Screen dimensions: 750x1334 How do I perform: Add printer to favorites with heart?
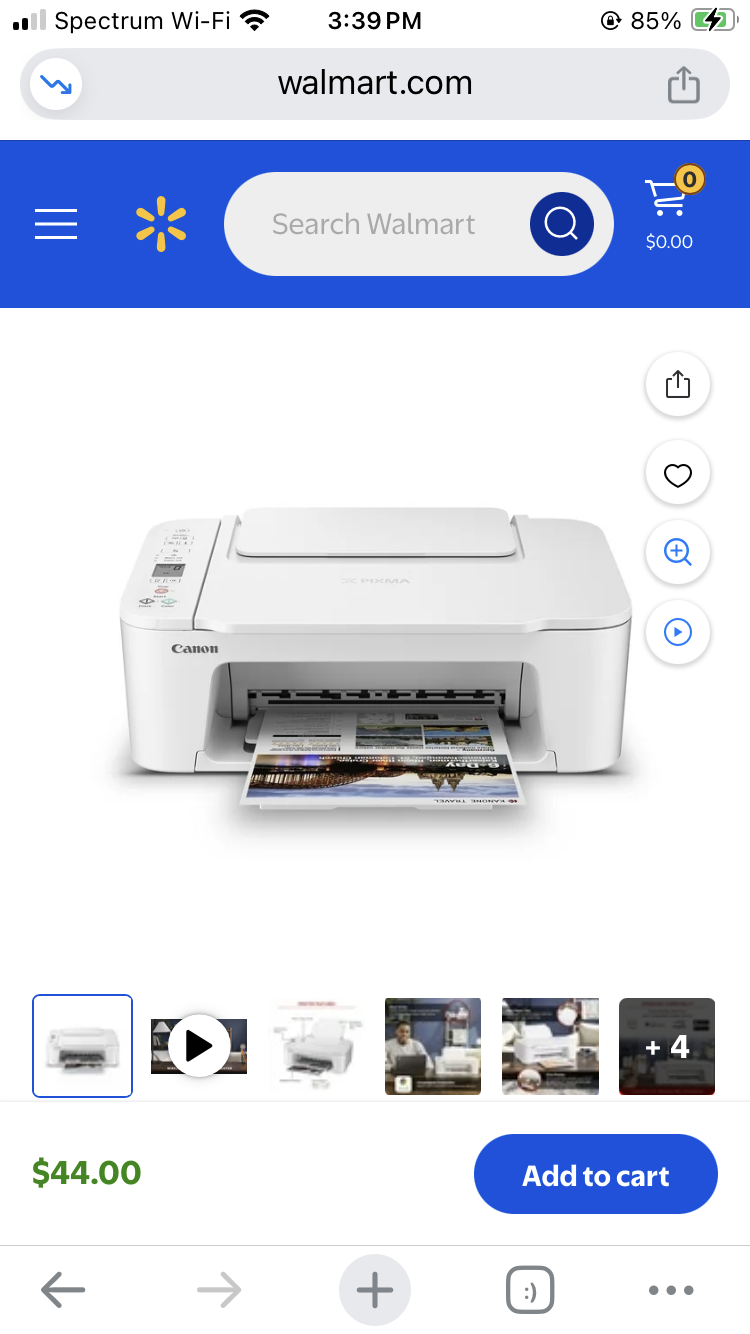coord(678,475)
